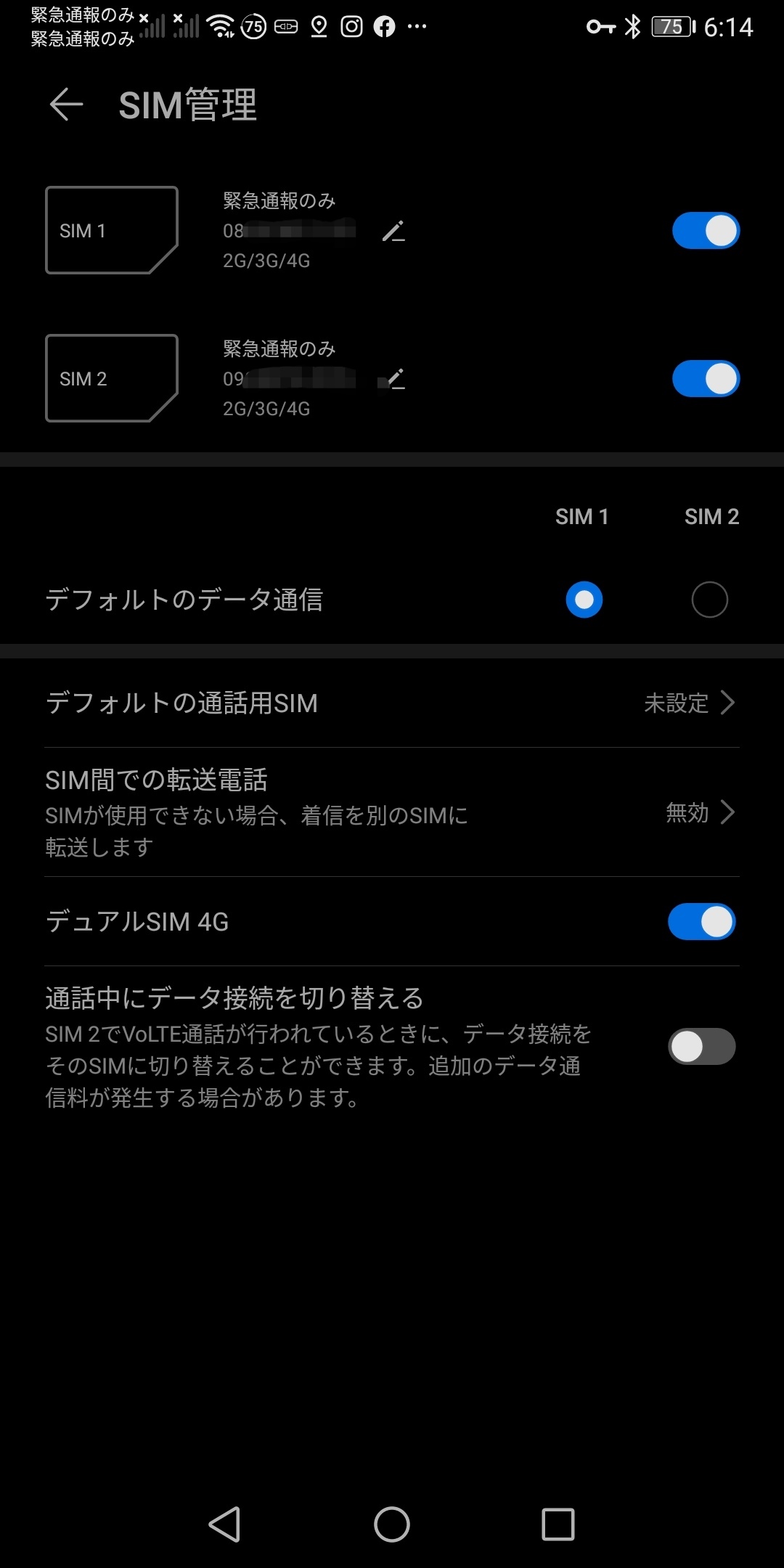Edit the SIM 2 phone number
Image resolution: width=784 pixels, height=1568 pixels.
tap(393, 379)
